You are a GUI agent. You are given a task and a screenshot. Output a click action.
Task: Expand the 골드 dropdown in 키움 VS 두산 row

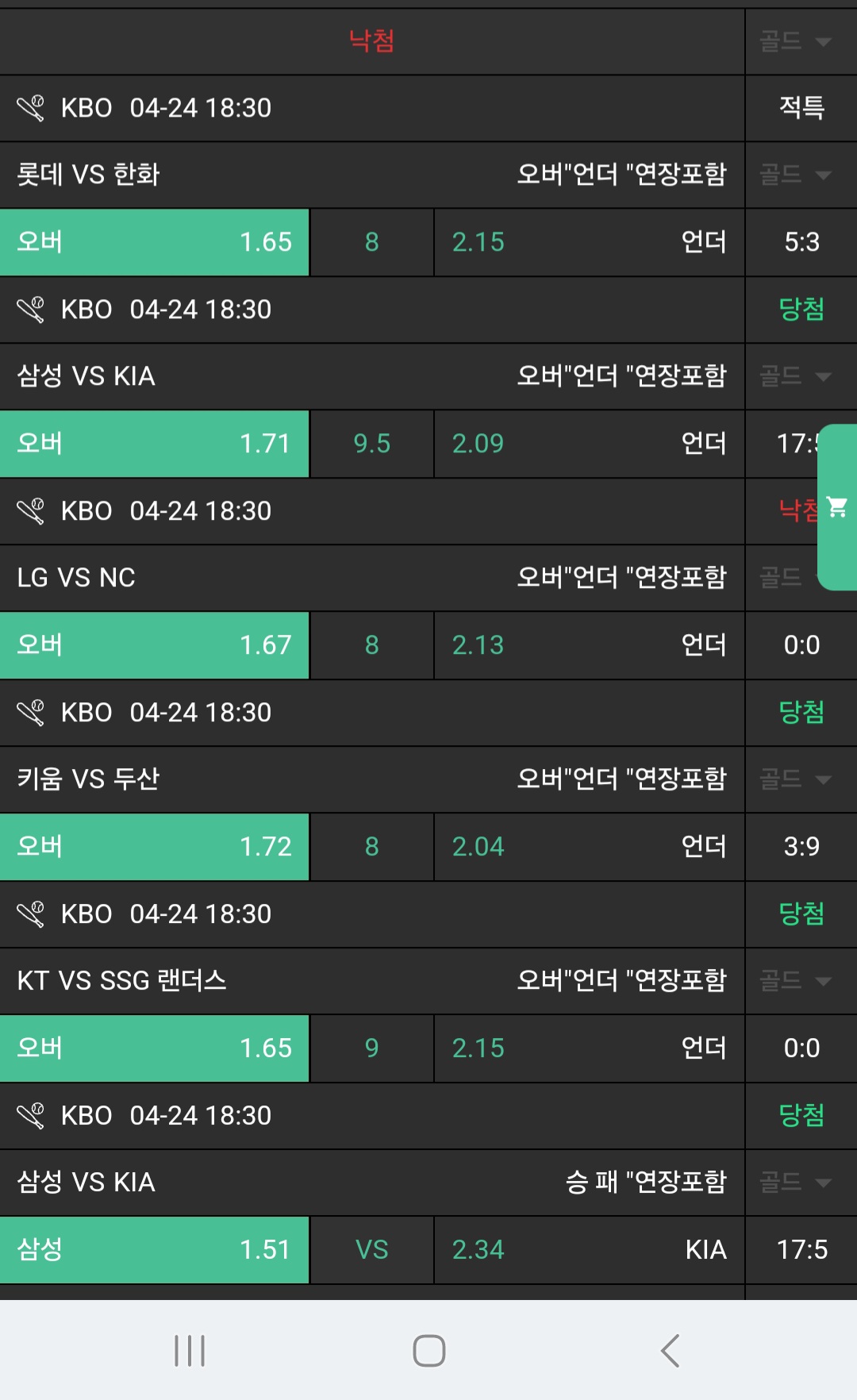coord(796,779)
